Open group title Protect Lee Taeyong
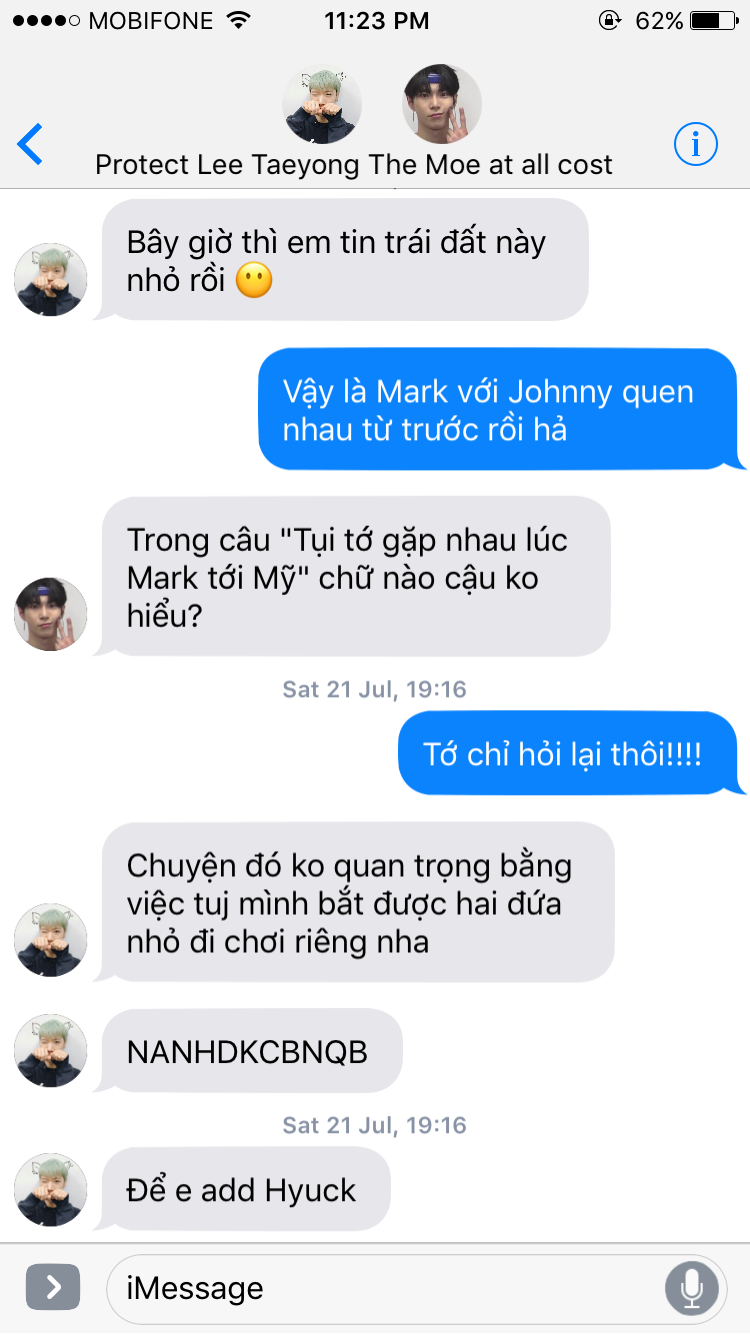The image size is (750, 1334). (x=353, y=164)
